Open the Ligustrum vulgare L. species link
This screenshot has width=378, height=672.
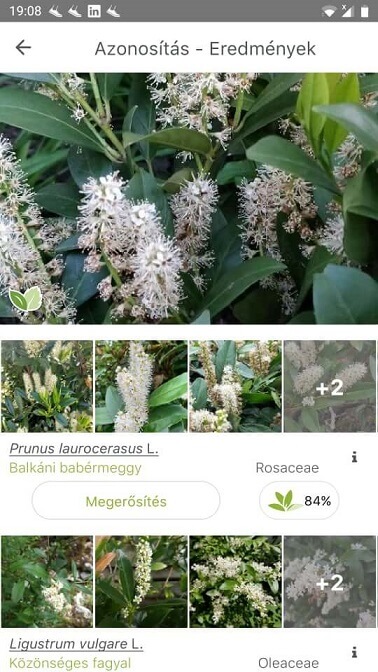coord(76,644)
